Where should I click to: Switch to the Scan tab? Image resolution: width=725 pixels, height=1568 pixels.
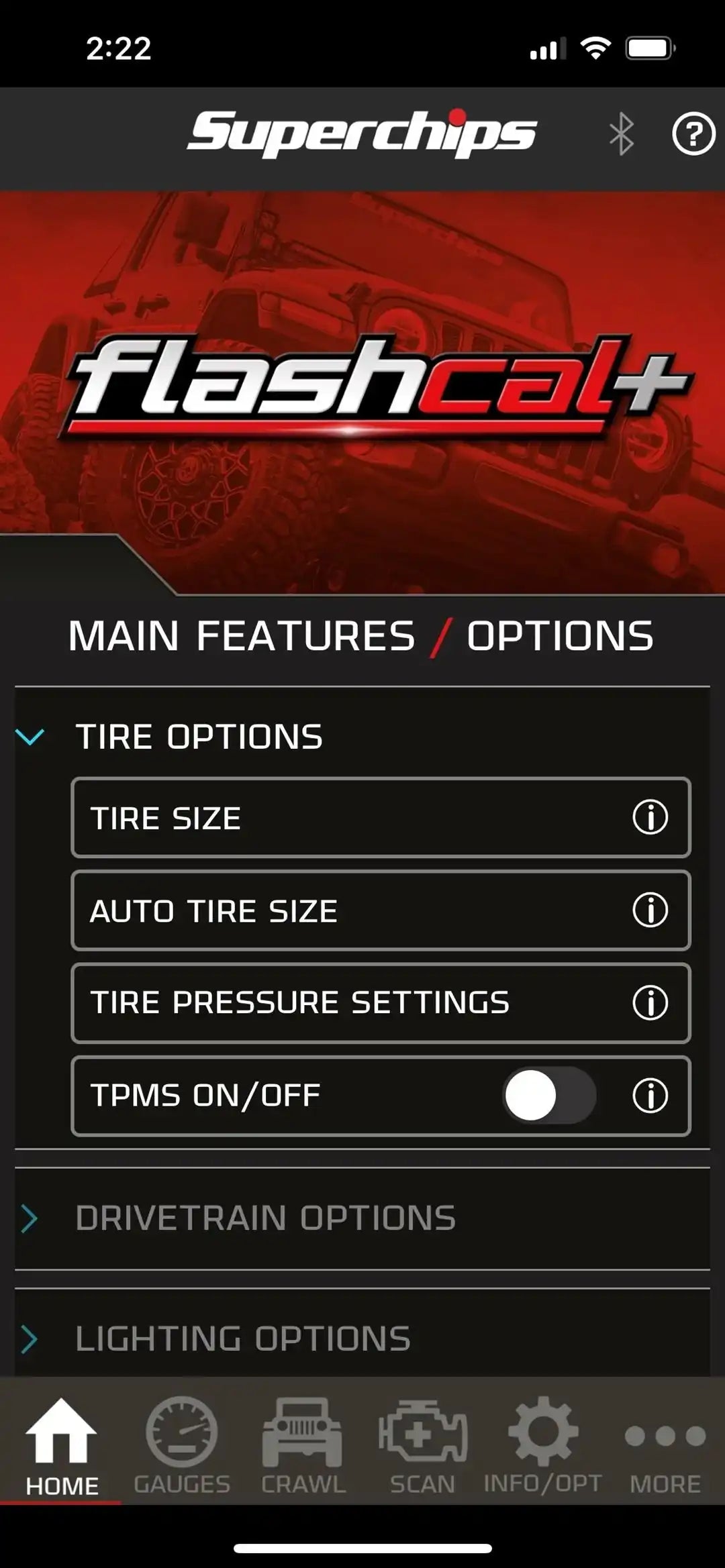pyautogui.click(x=422, y=1446)
